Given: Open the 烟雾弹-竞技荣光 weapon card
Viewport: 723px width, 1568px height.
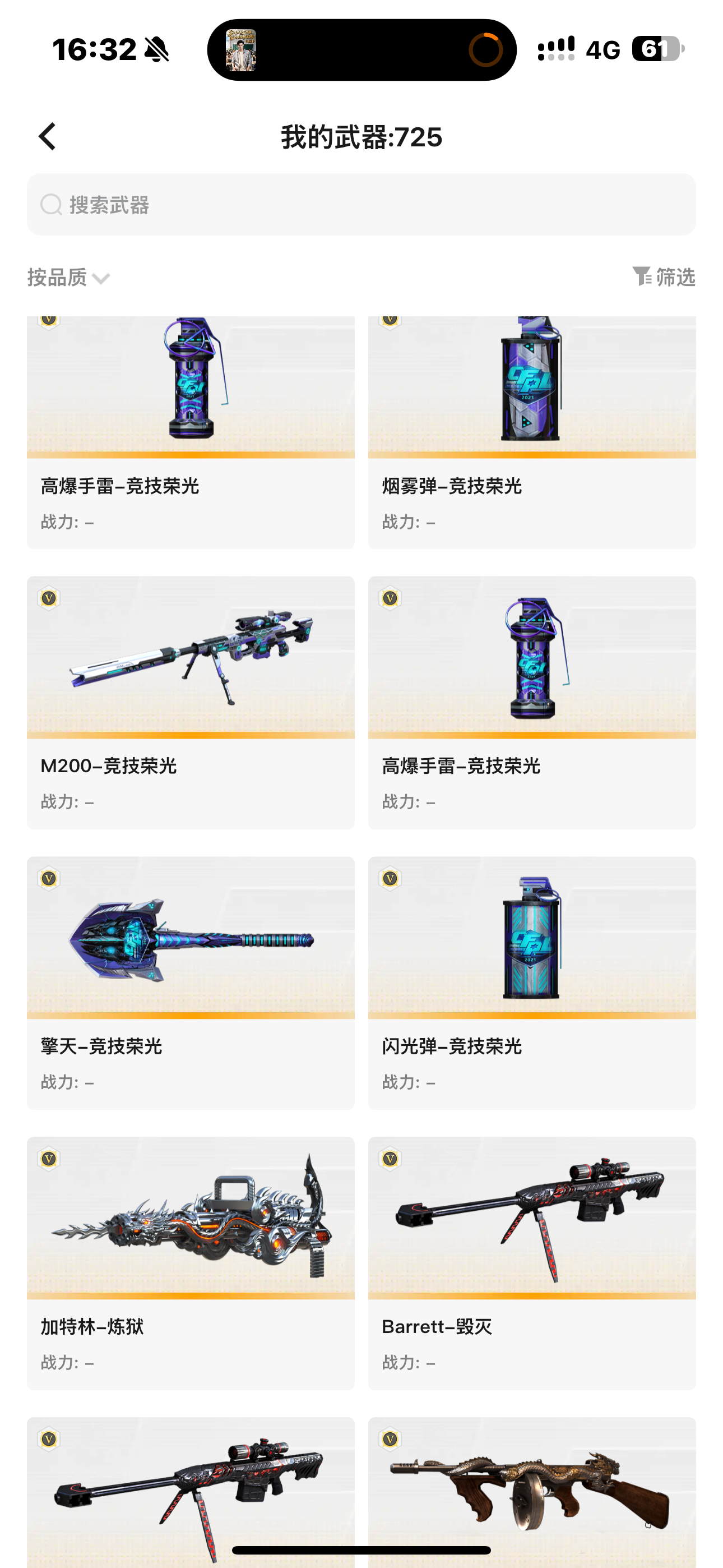Looking at the screenshot, I should pos(532,432).
